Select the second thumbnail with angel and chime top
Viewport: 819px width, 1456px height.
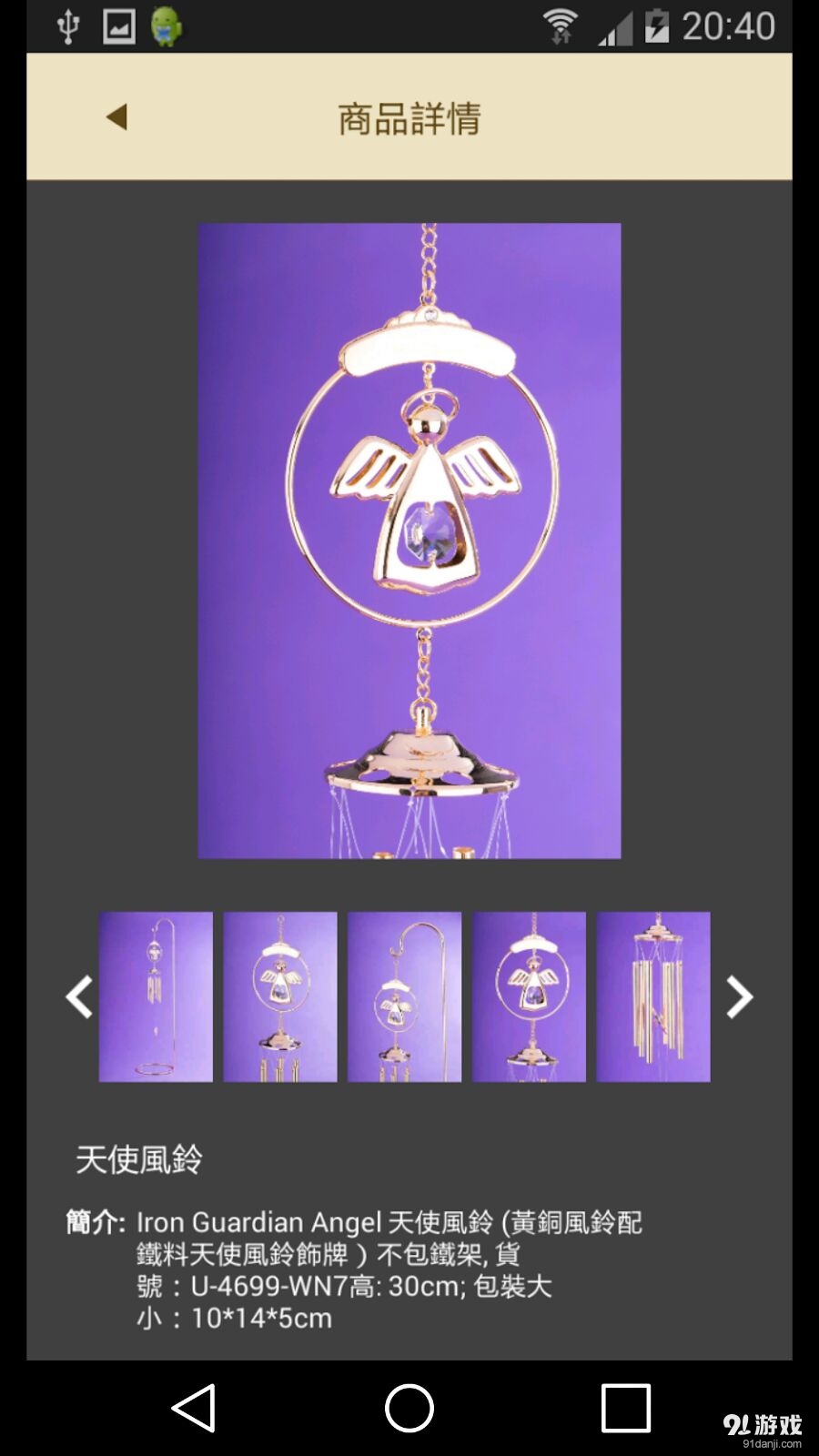click(x=280, y=996)
